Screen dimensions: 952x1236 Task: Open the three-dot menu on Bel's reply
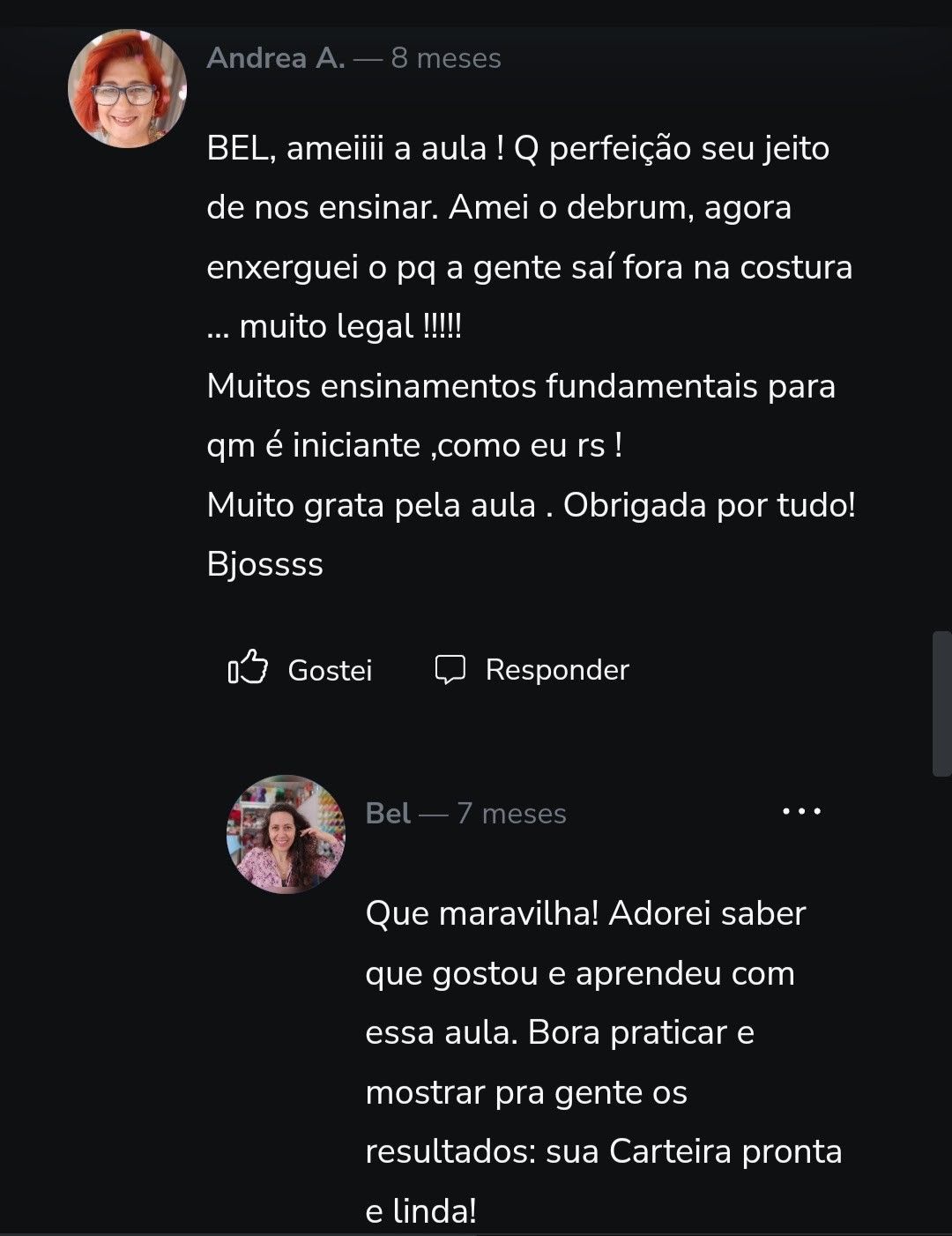tap(802, 811)
